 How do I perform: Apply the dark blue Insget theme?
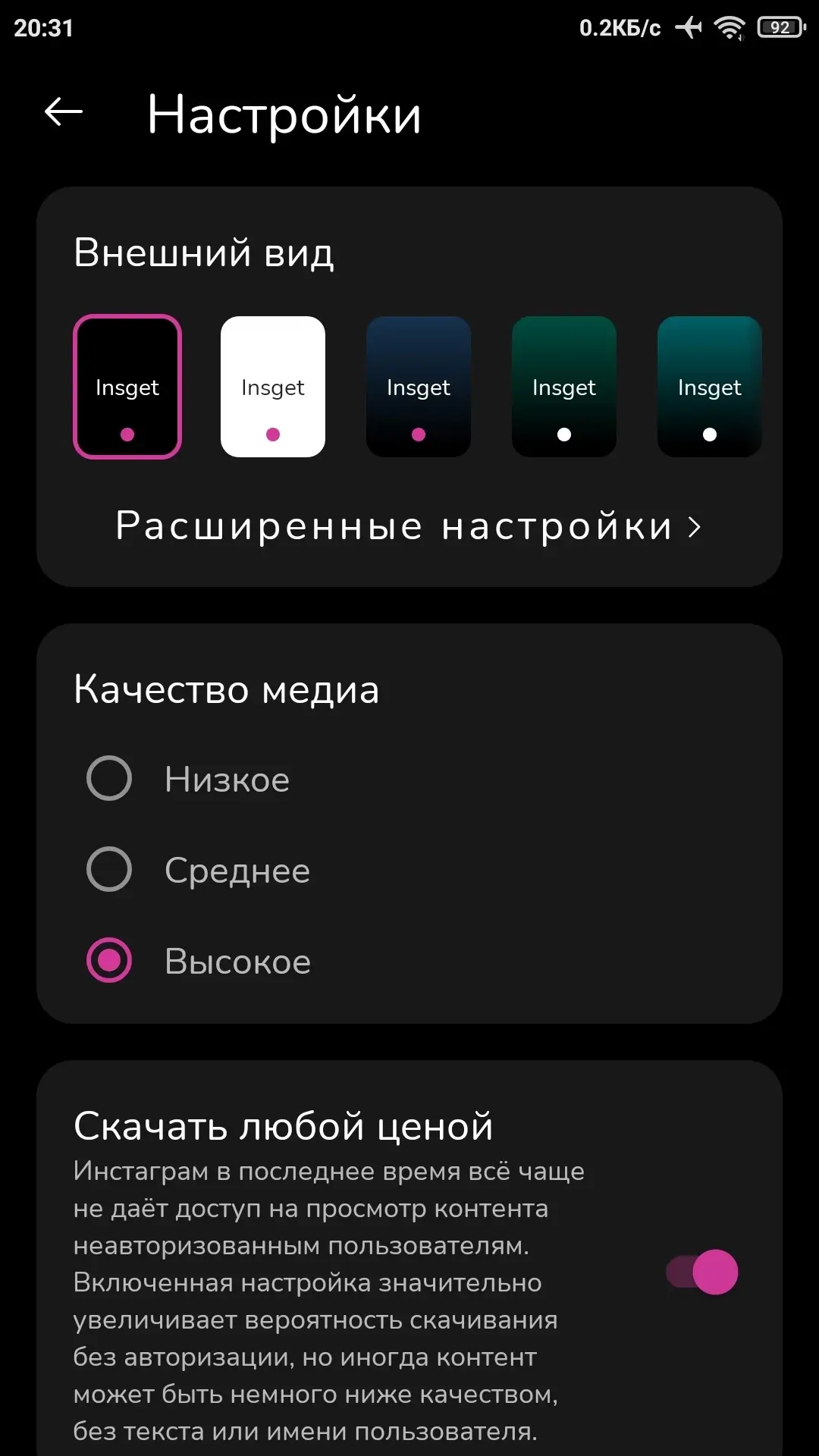click(x=419, y=387)
